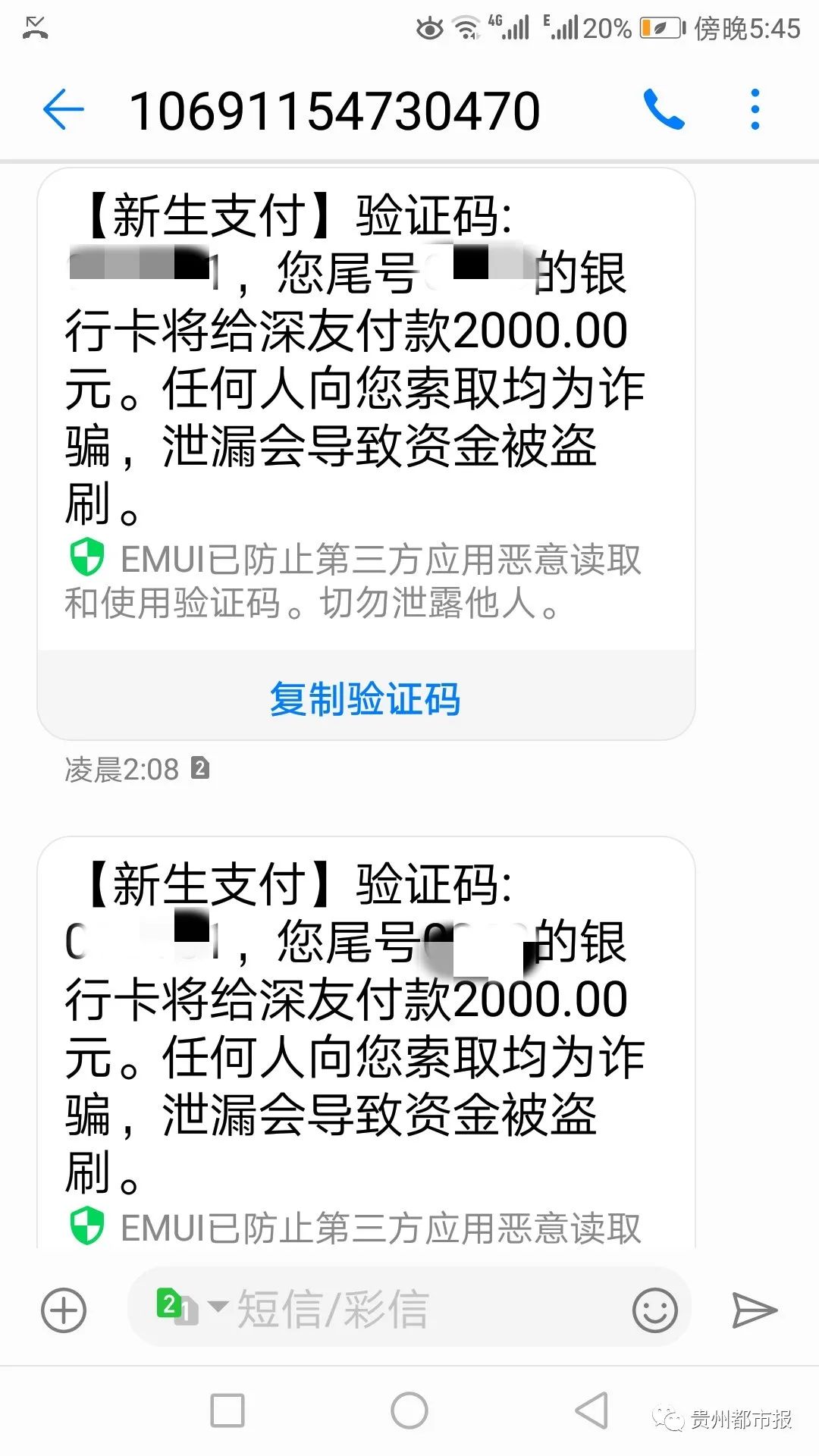
Task: Open the three-dot overflow menu
Action: pyautogui.click(x=755, y=111)
